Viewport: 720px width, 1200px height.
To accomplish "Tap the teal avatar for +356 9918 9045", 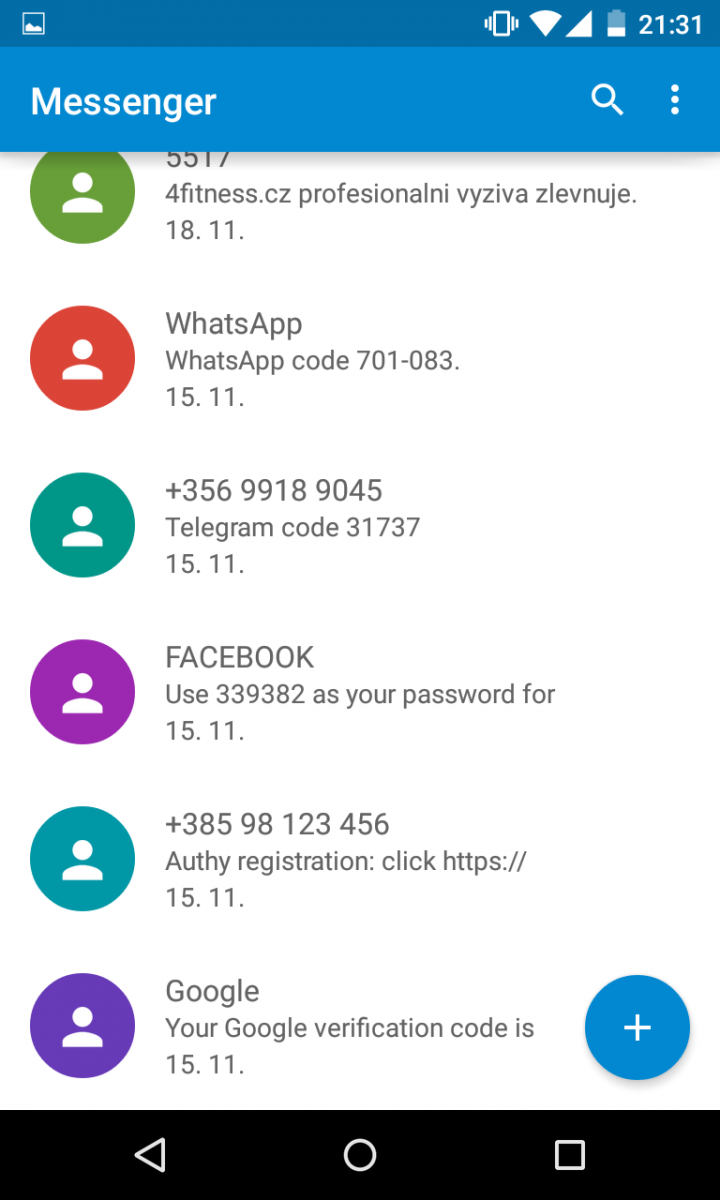I will tap(82, 525).
